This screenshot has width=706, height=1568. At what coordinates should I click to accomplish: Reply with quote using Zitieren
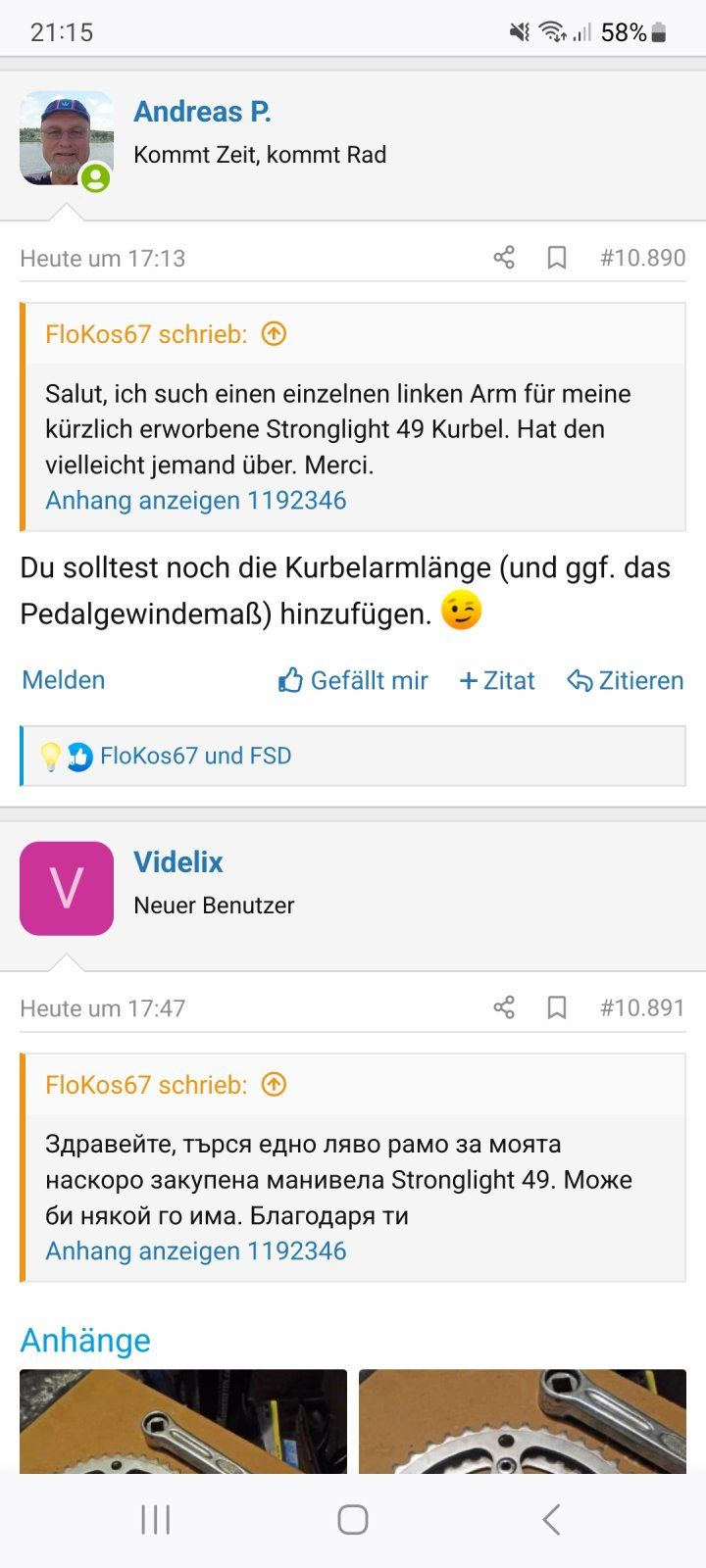626,680
